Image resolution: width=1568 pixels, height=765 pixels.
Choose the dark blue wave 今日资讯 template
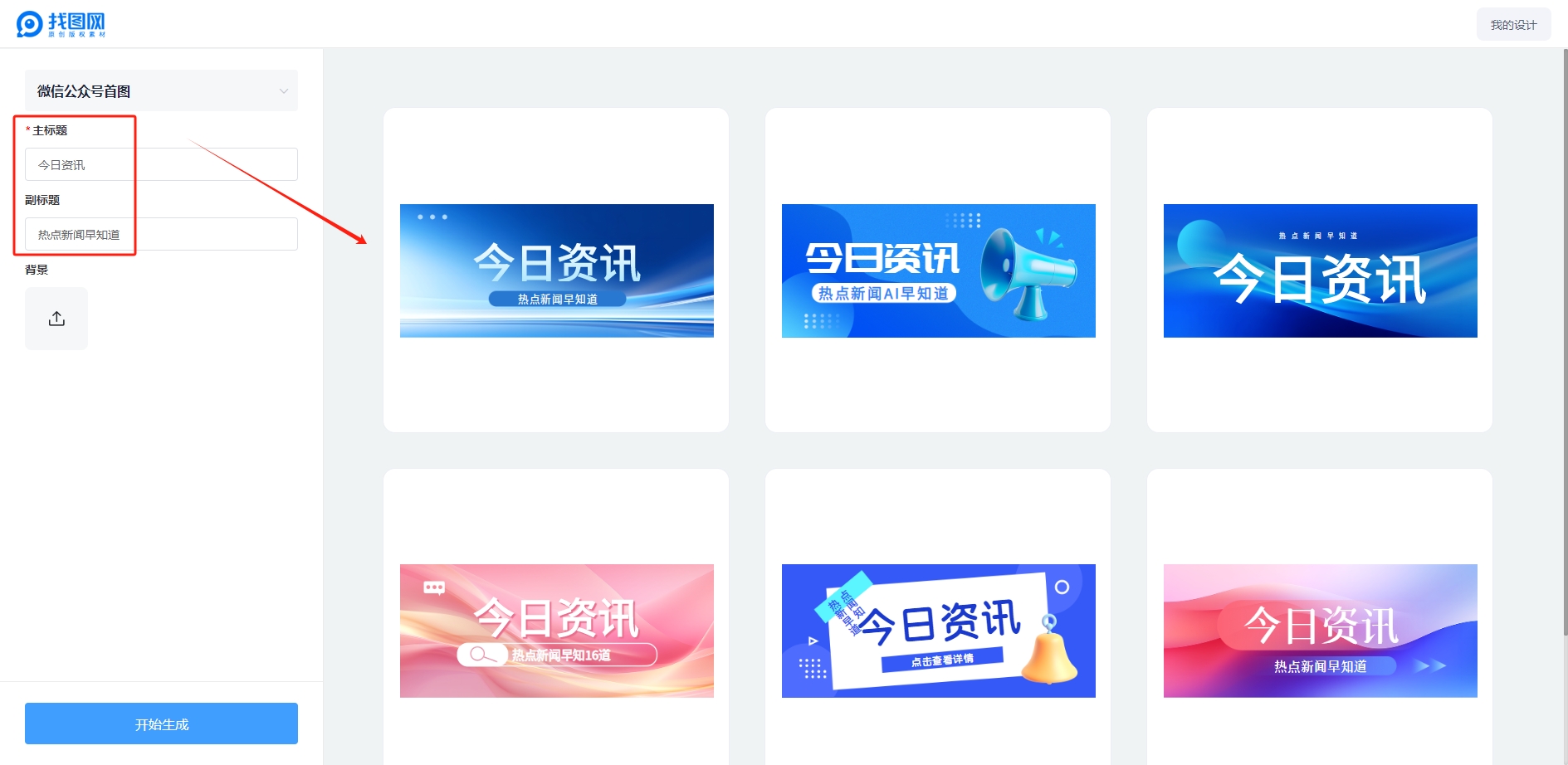tap(1320, 270)
